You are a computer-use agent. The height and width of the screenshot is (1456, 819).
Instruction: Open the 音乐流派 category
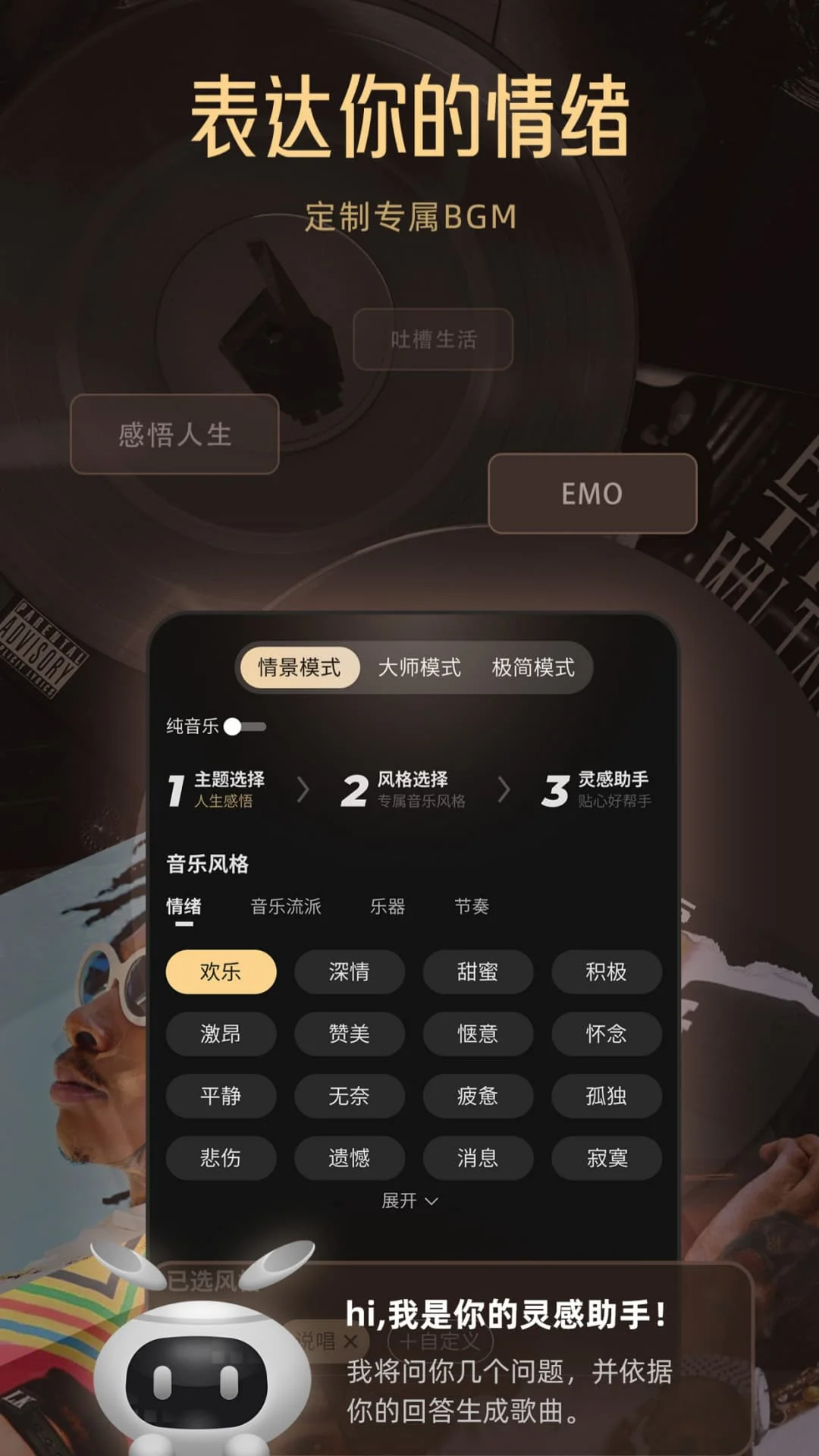(x=284, y=905)
